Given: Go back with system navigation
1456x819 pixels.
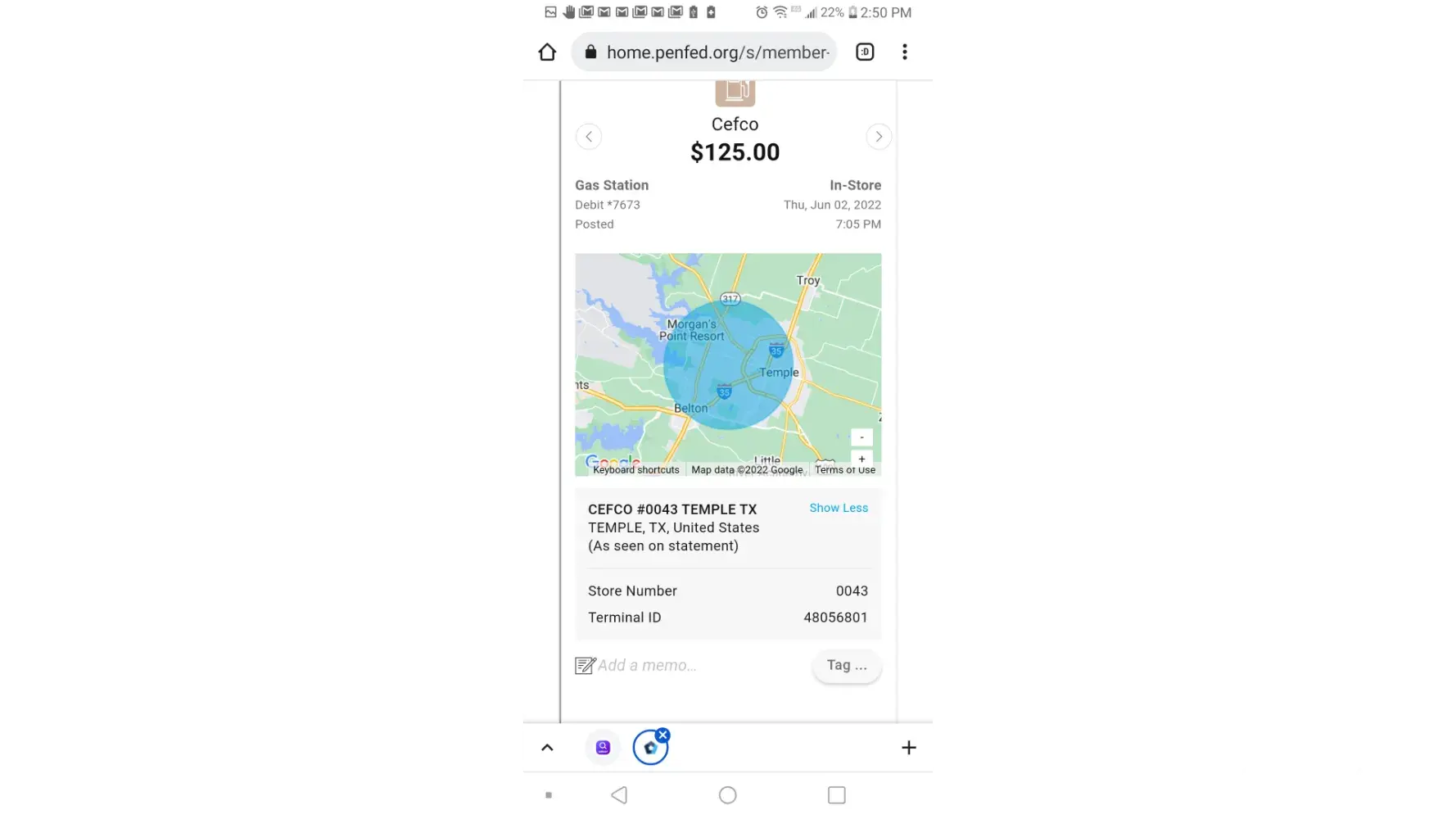Looking at the screenshot, I should (x=619, y=795).
